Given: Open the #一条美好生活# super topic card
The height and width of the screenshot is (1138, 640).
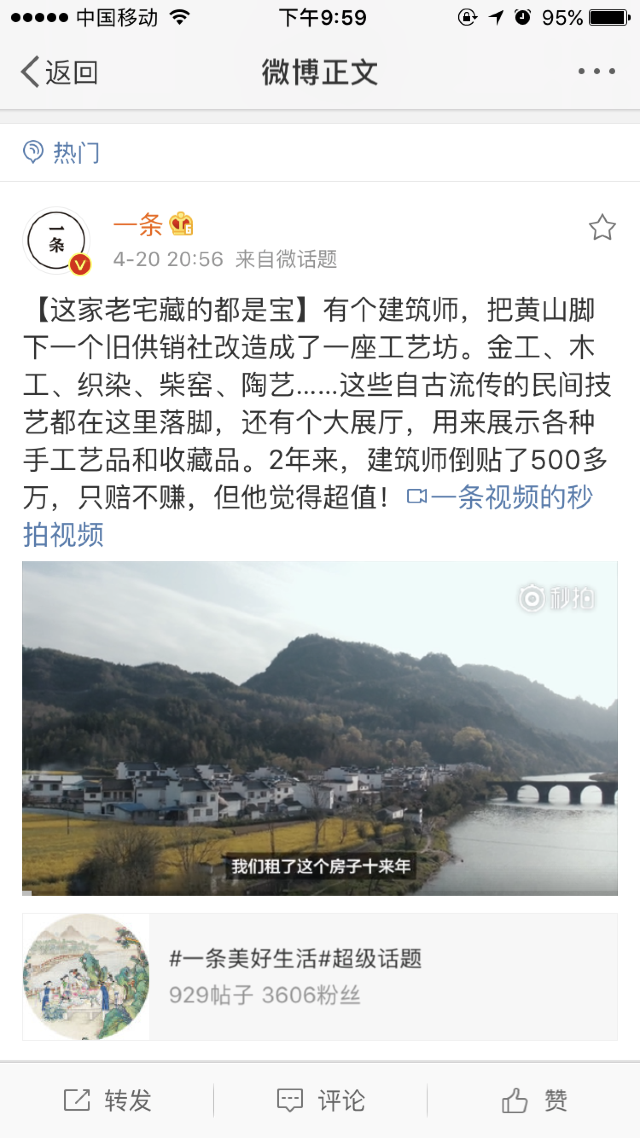Looking at the screenshot, I should click(x=320, y=976).
